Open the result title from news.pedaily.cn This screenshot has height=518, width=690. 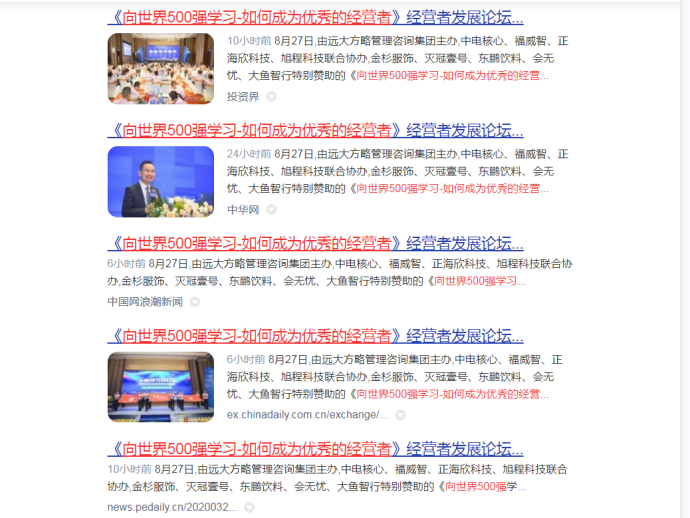tap(315, 448)
